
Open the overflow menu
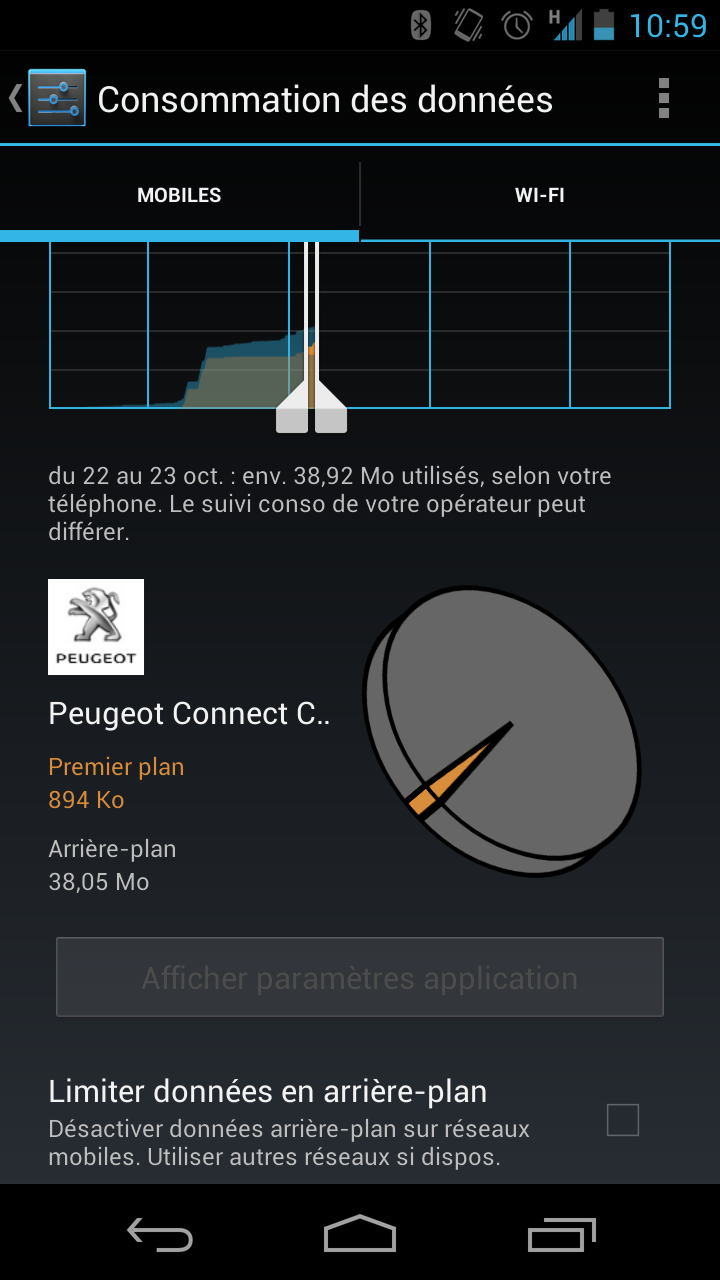[x=663, y=99]
